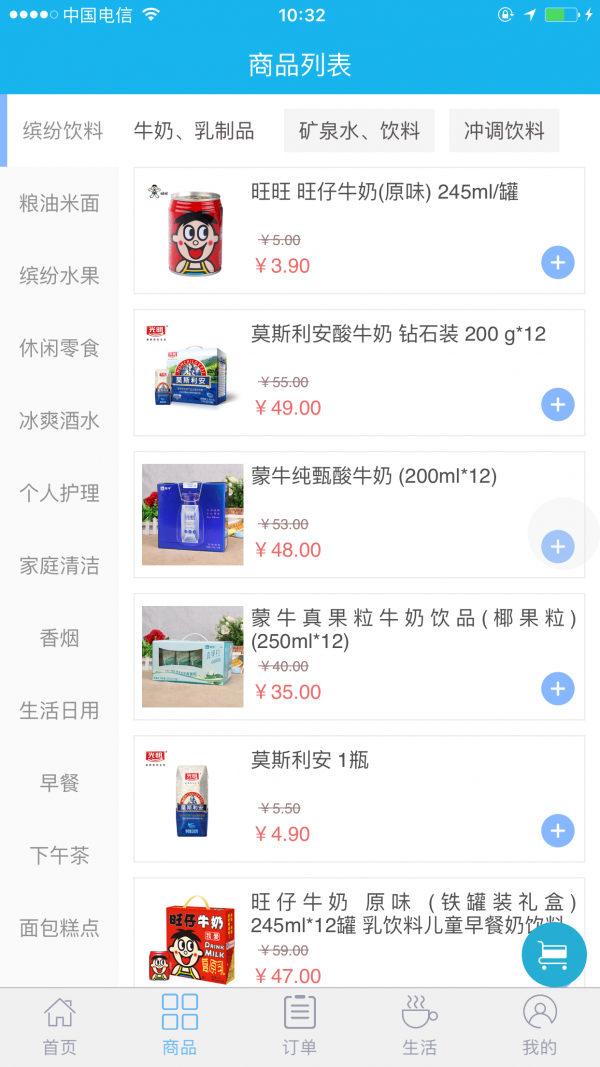Add 莫斯利安酸牛奶 钻石装 to cart
600x1067 pixels.
coord(558,405)
